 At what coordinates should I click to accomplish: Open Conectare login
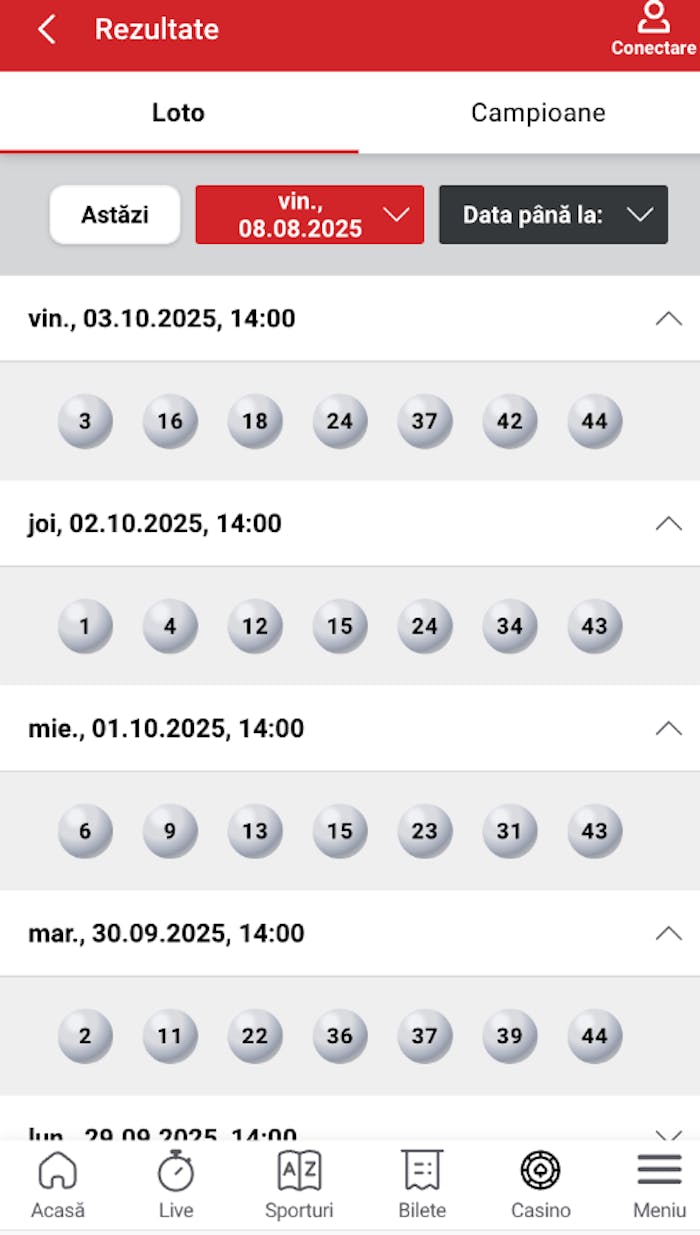[653, 30]
